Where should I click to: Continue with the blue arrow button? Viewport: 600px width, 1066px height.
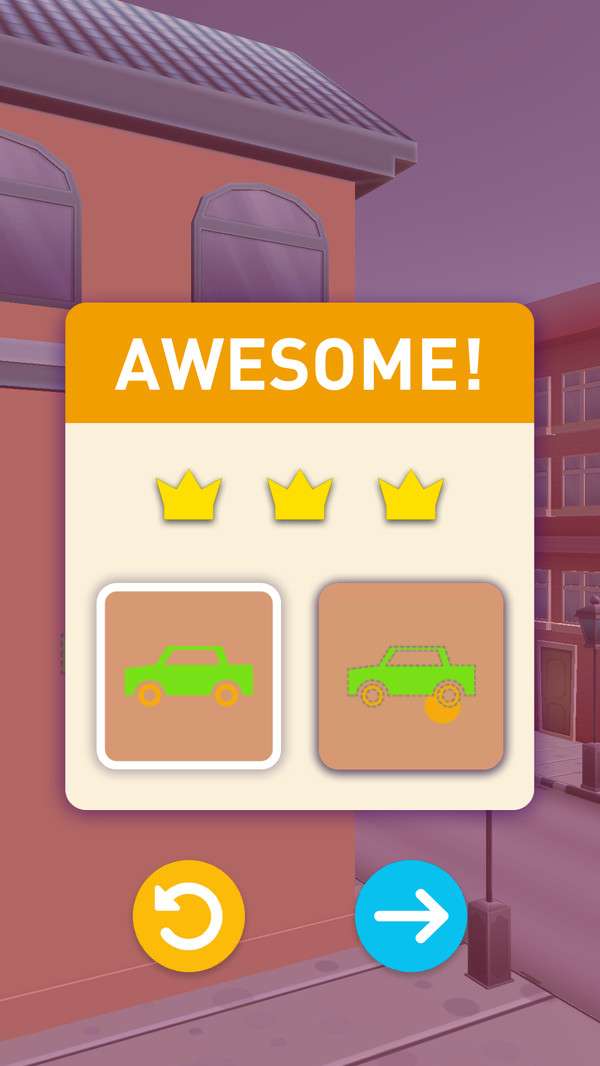tap(411, 916)
